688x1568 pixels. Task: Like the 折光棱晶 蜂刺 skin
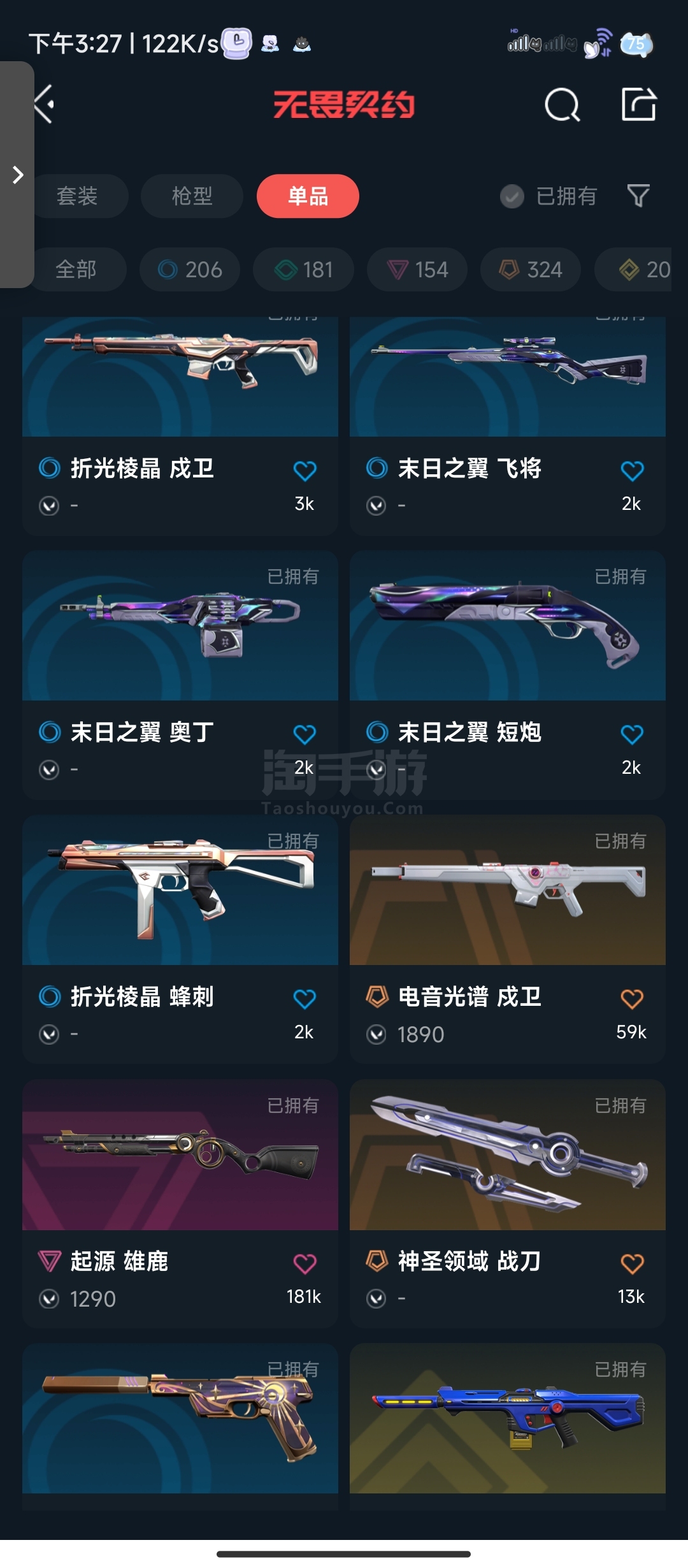point(305,999)
